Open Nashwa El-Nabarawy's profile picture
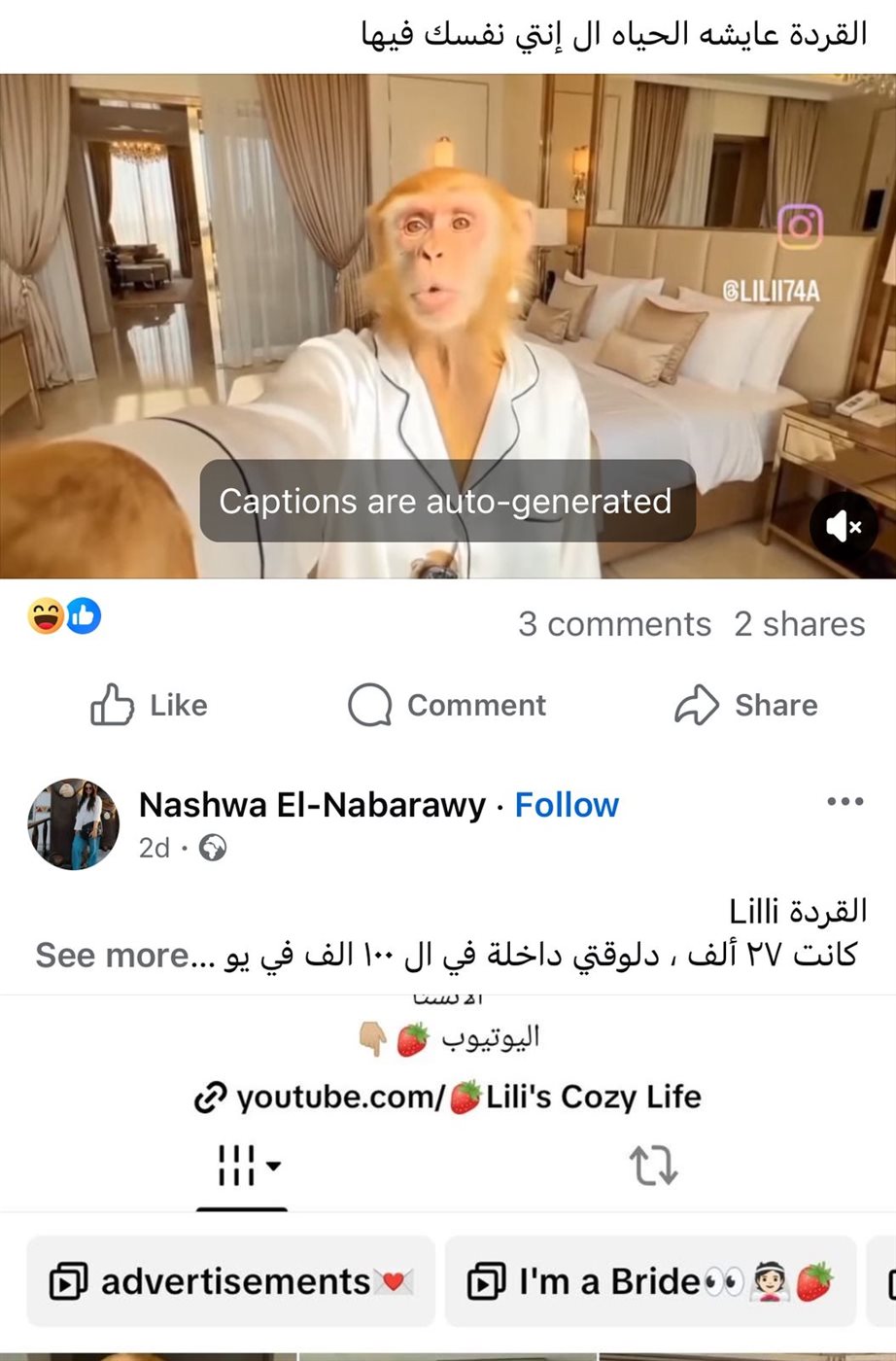The image size is (896, 1361). pyautogui.click(x=73, y=823)
